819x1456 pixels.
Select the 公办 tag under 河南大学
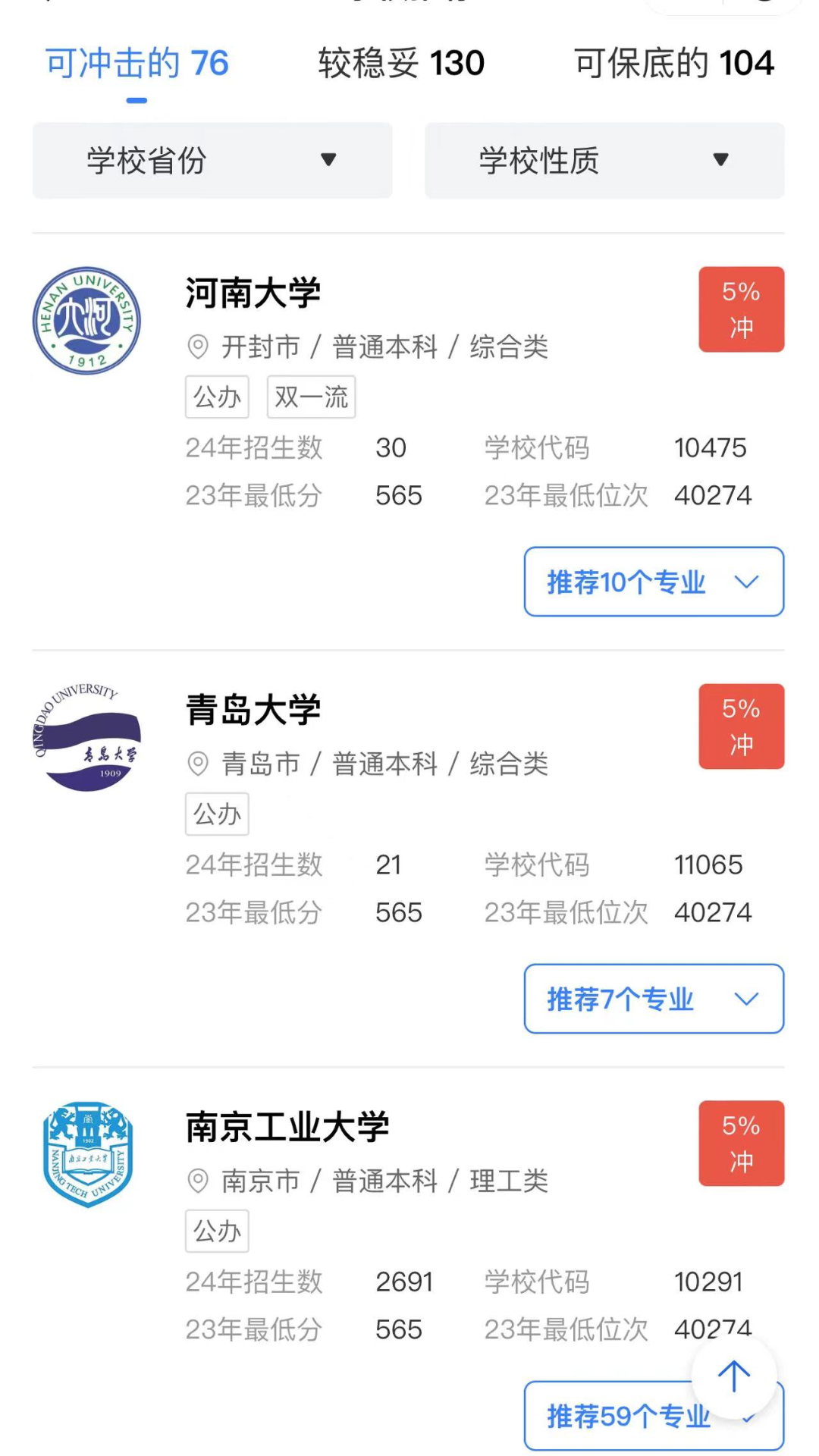(x=217, y=397)
